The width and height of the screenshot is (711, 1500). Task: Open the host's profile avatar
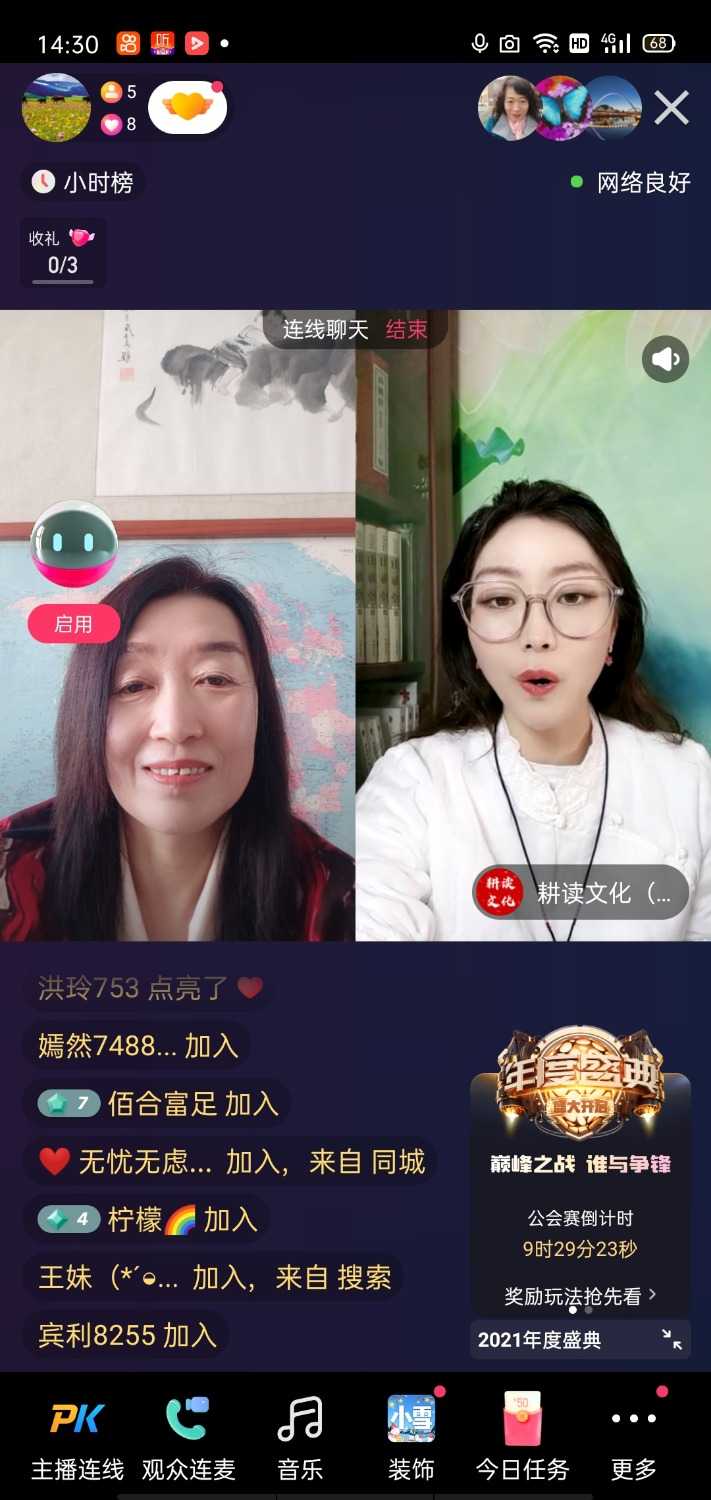pyautogui.click(x=56, y=108)
